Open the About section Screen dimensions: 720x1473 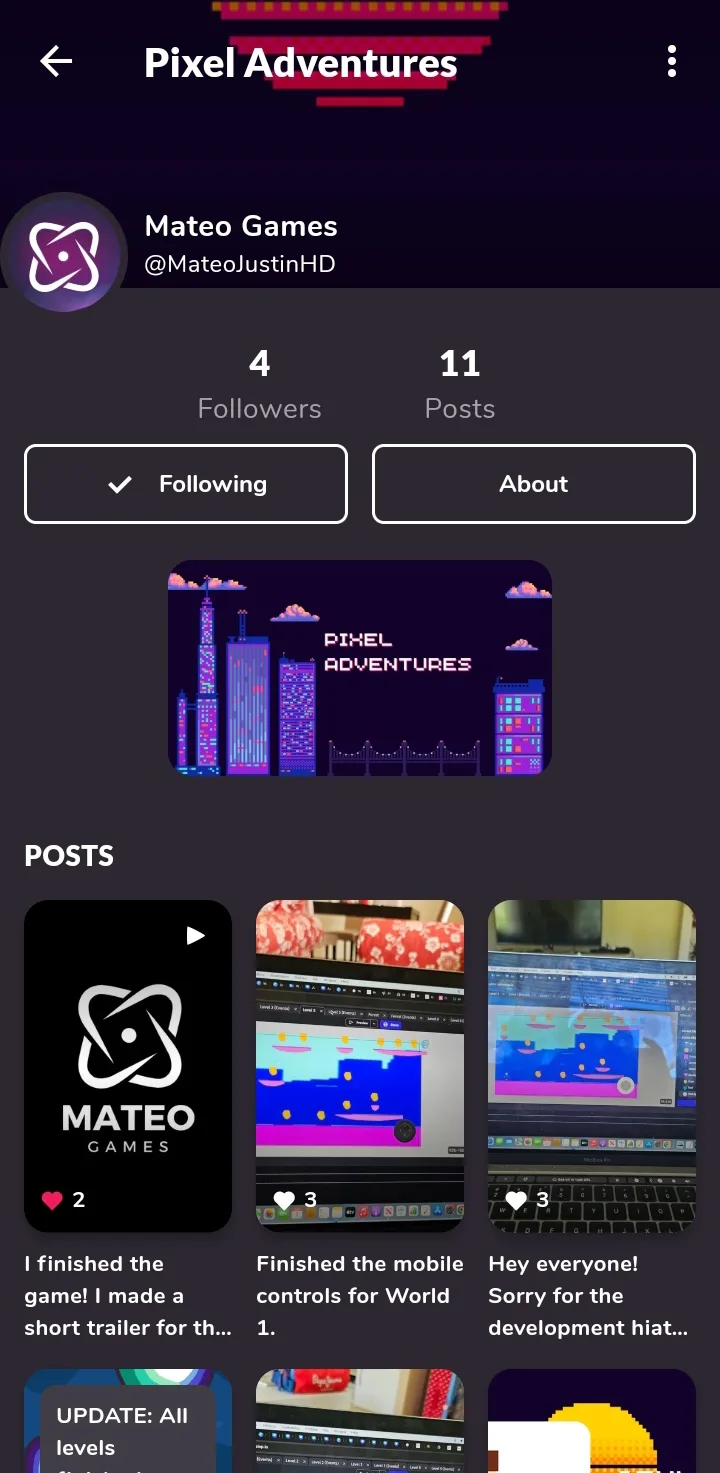coord(534,484)
